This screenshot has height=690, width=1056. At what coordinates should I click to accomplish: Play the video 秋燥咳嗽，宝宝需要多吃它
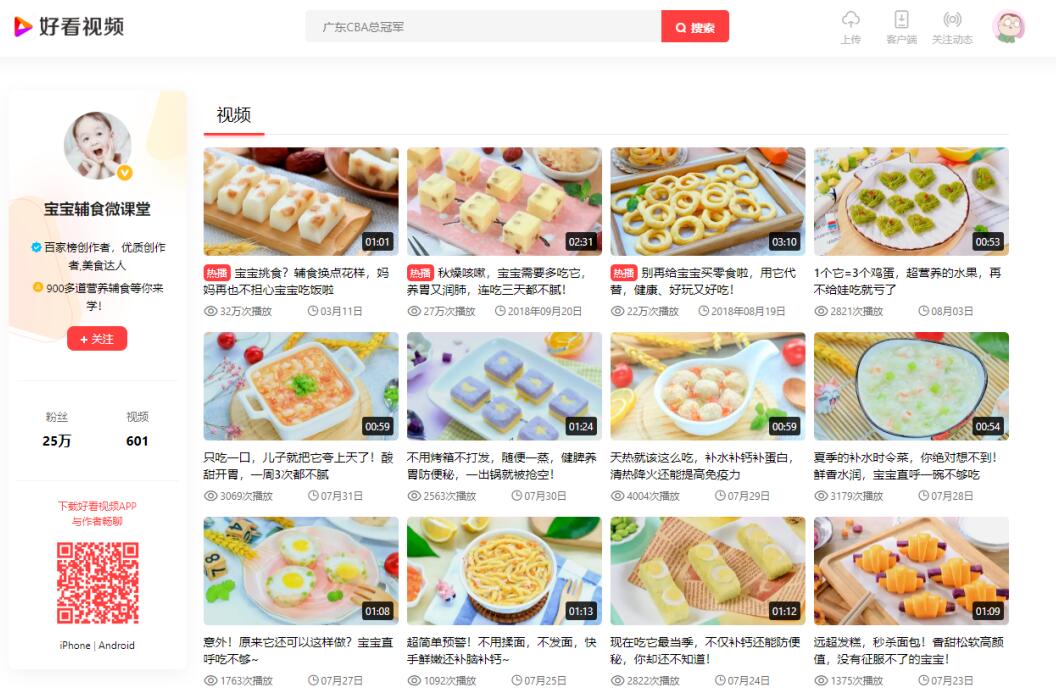(x=504, y=202)
